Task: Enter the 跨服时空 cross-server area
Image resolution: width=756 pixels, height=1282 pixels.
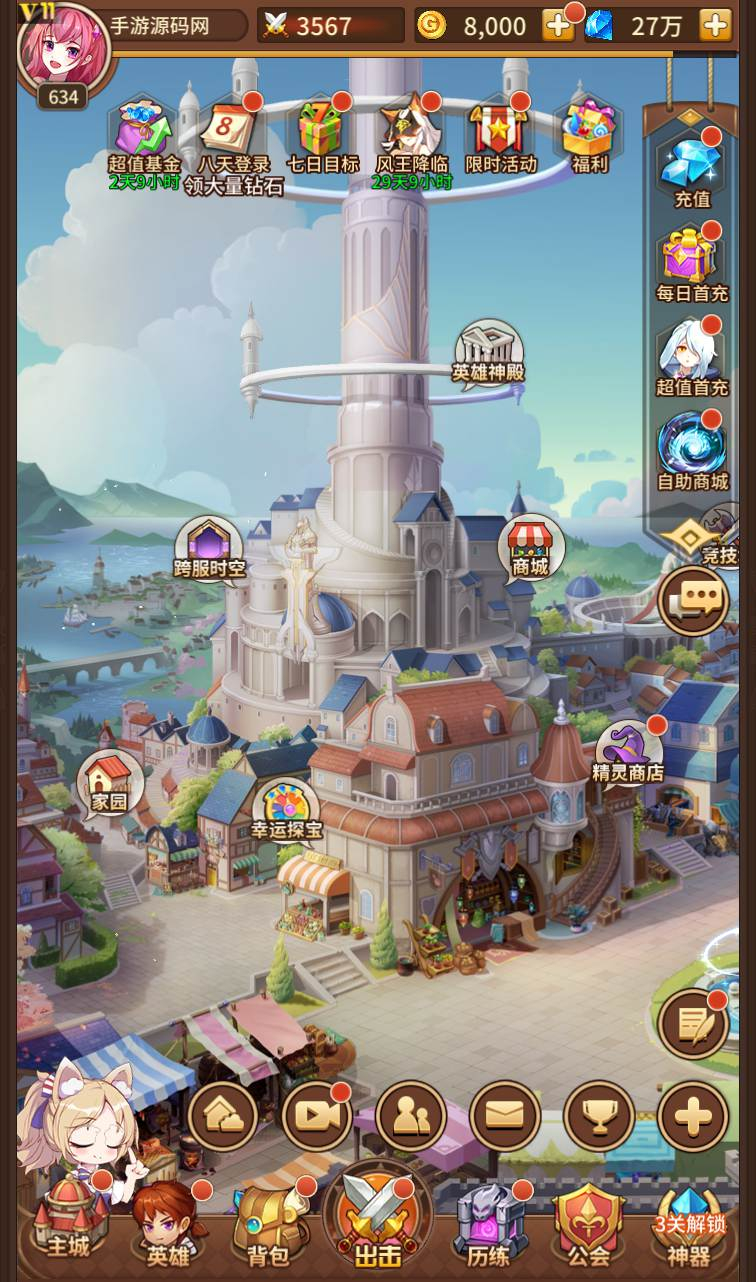Action: (x=209, y=549)
